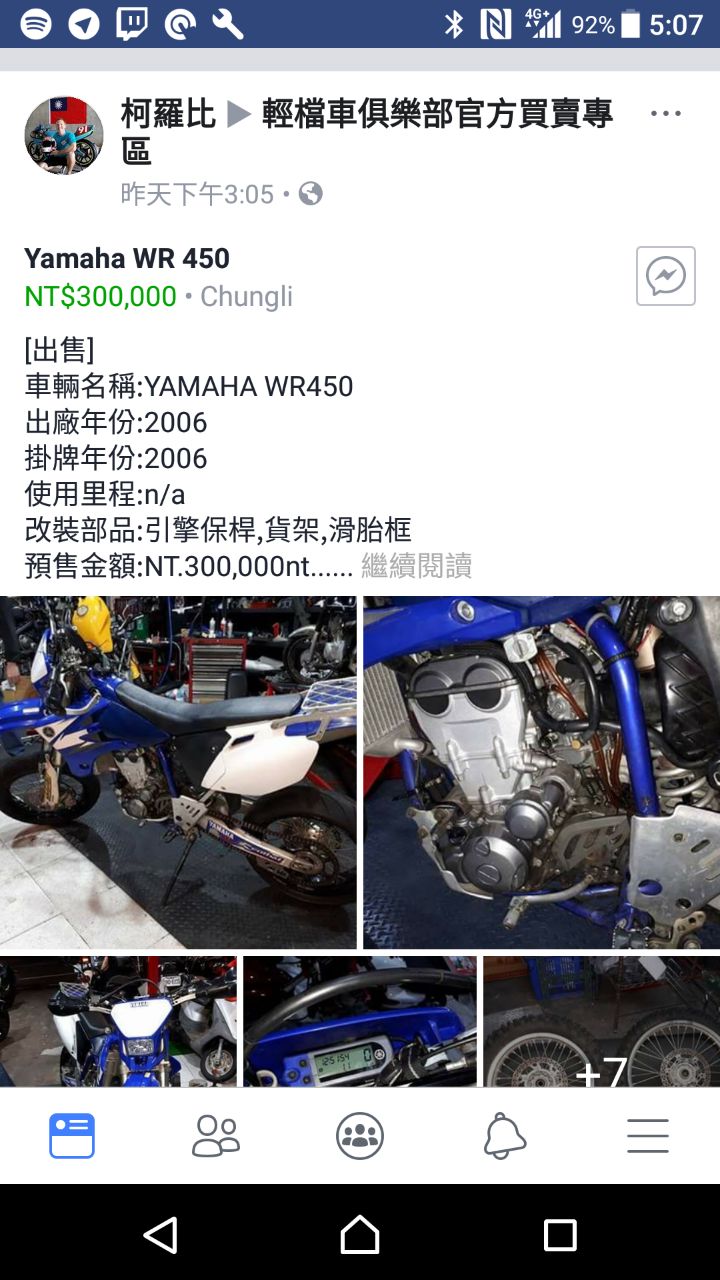The image size is (720, 1280).
Task: Message the seller via Messenger icon
Action: click(x=665, y=276)
